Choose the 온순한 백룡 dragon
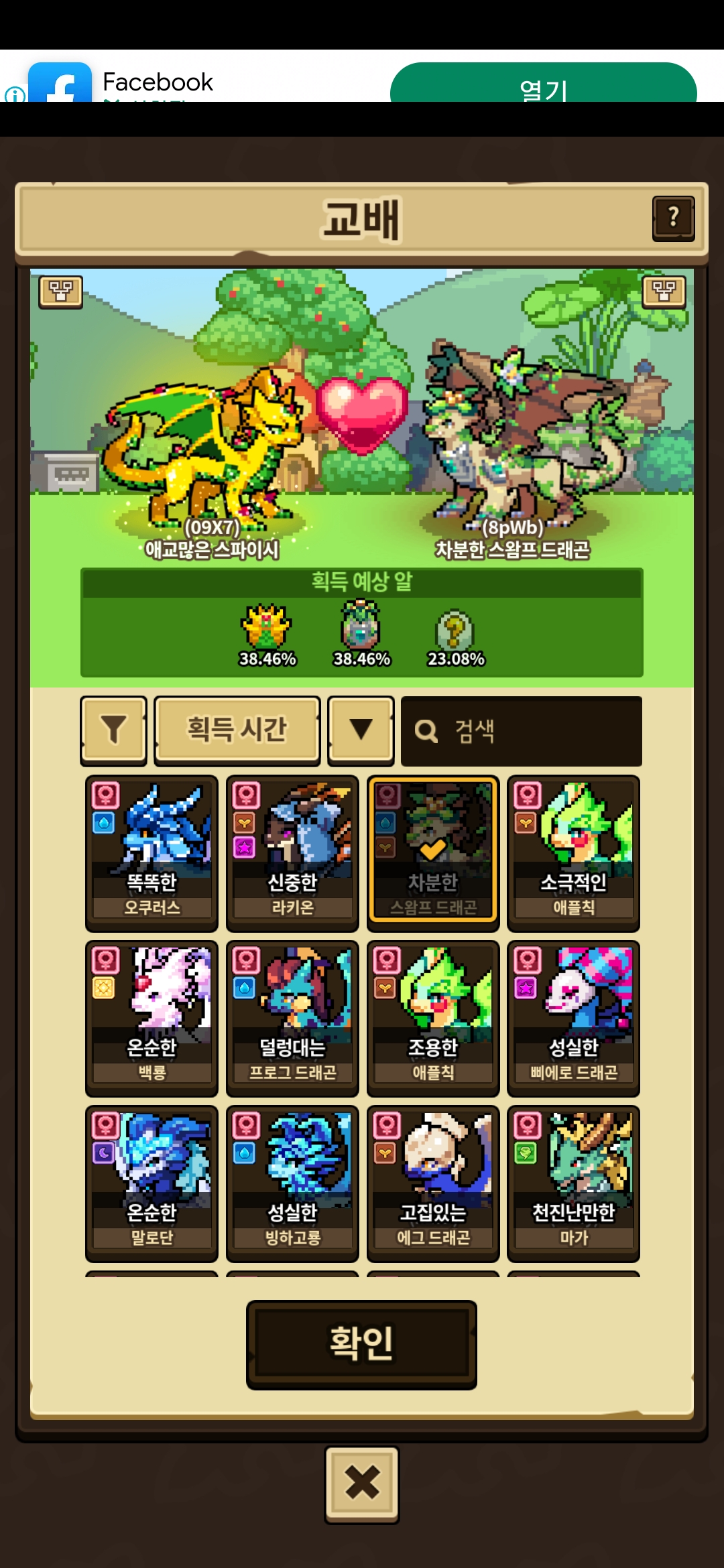The width and height of the screenshot is (724, 1568). 152,1018
